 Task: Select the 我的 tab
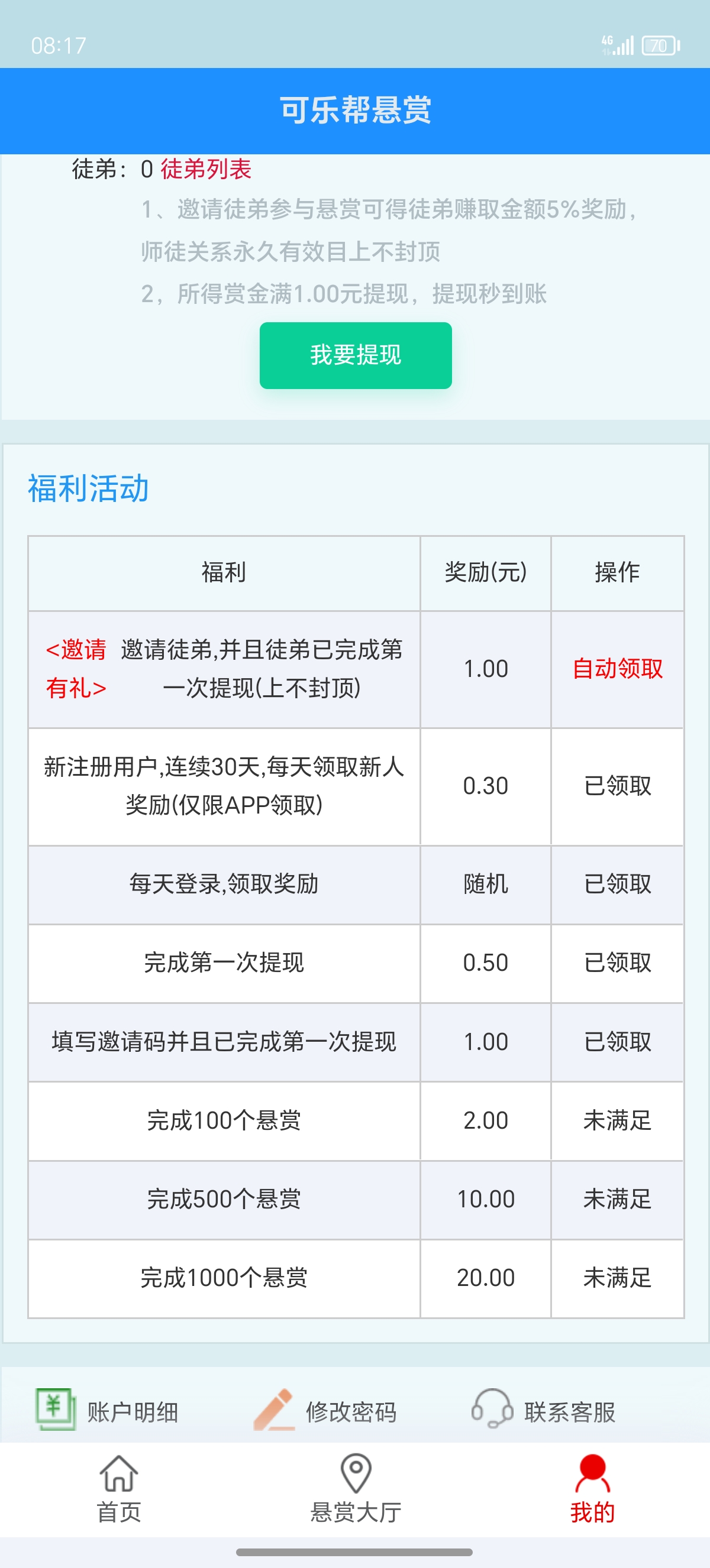point(592,1489)
